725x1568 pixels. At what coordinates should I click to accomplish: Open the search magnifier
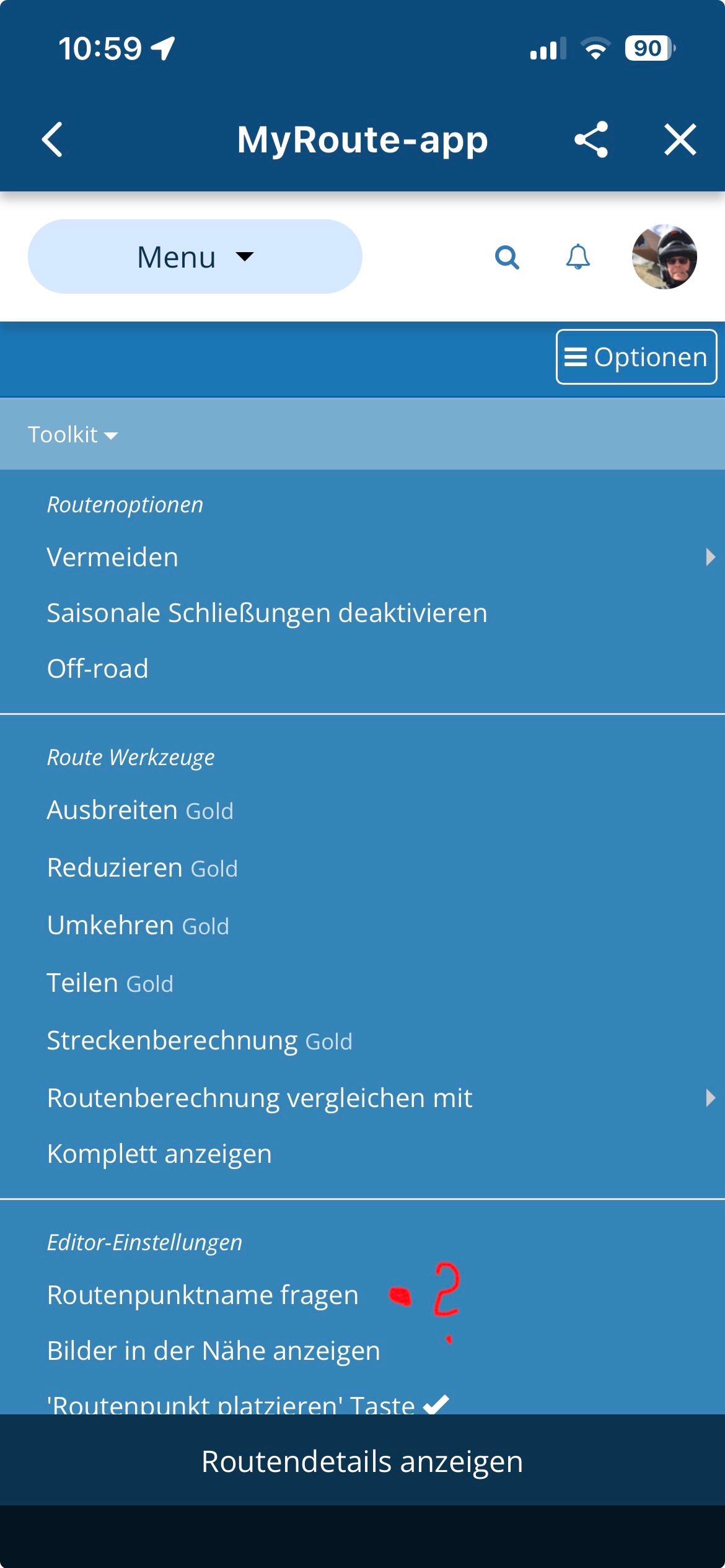pyautogui.click(x=506, y=256)
